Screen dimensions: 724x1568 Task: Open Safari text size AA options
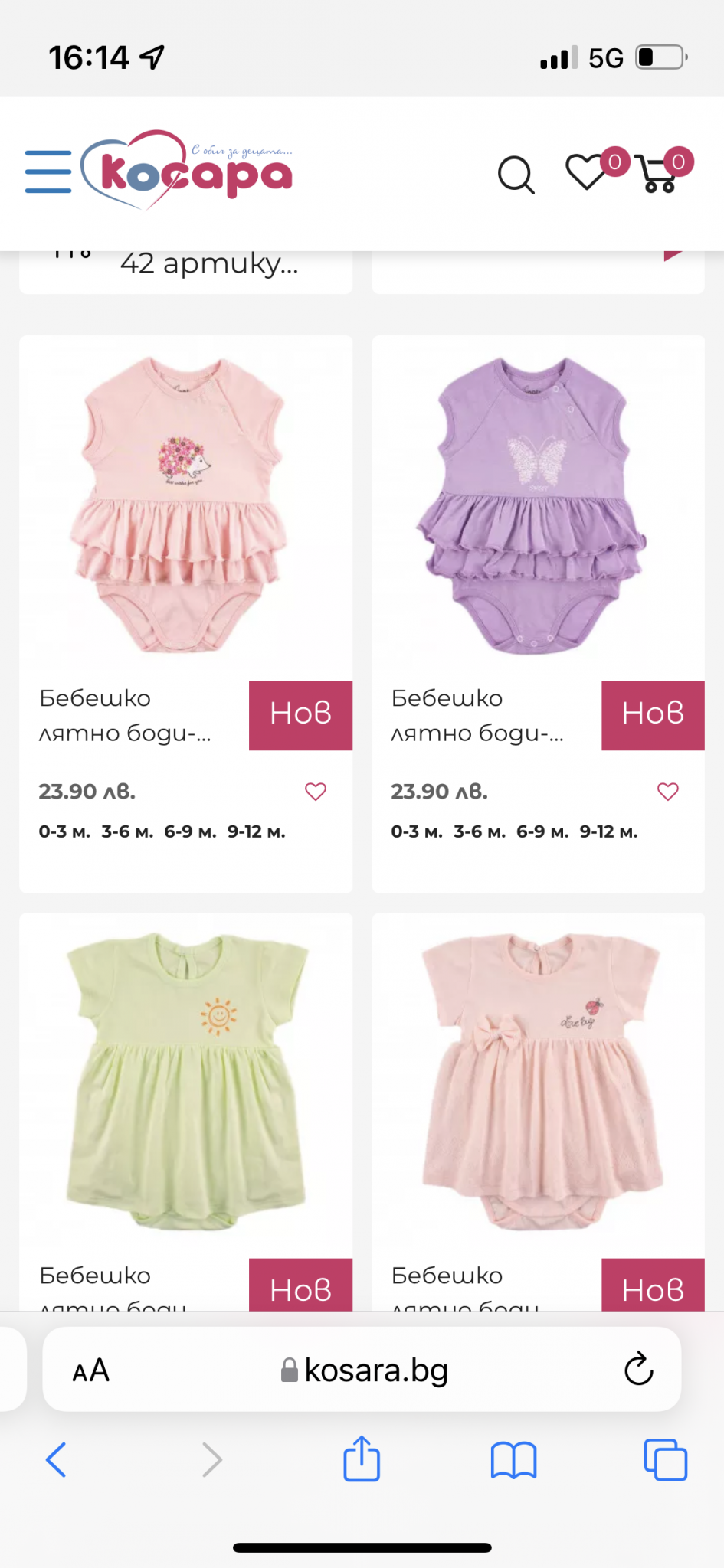(91, 1370)
